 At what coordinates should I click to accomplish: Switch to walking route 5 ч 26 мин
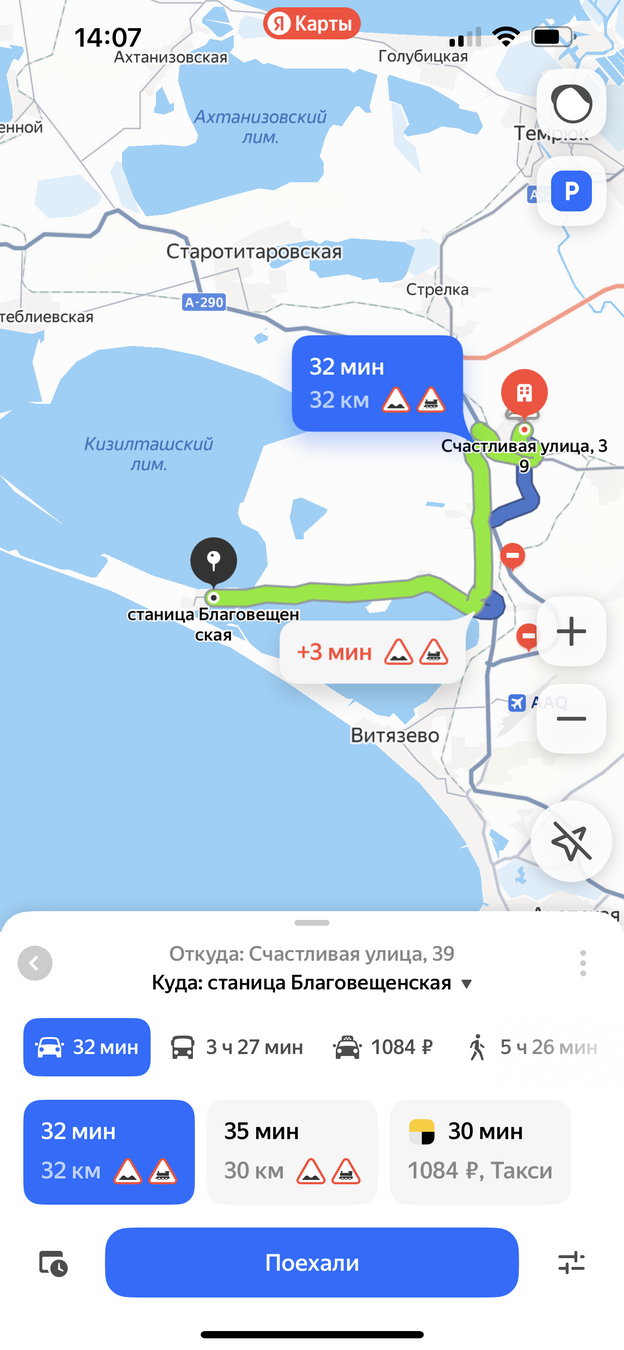532,1047
